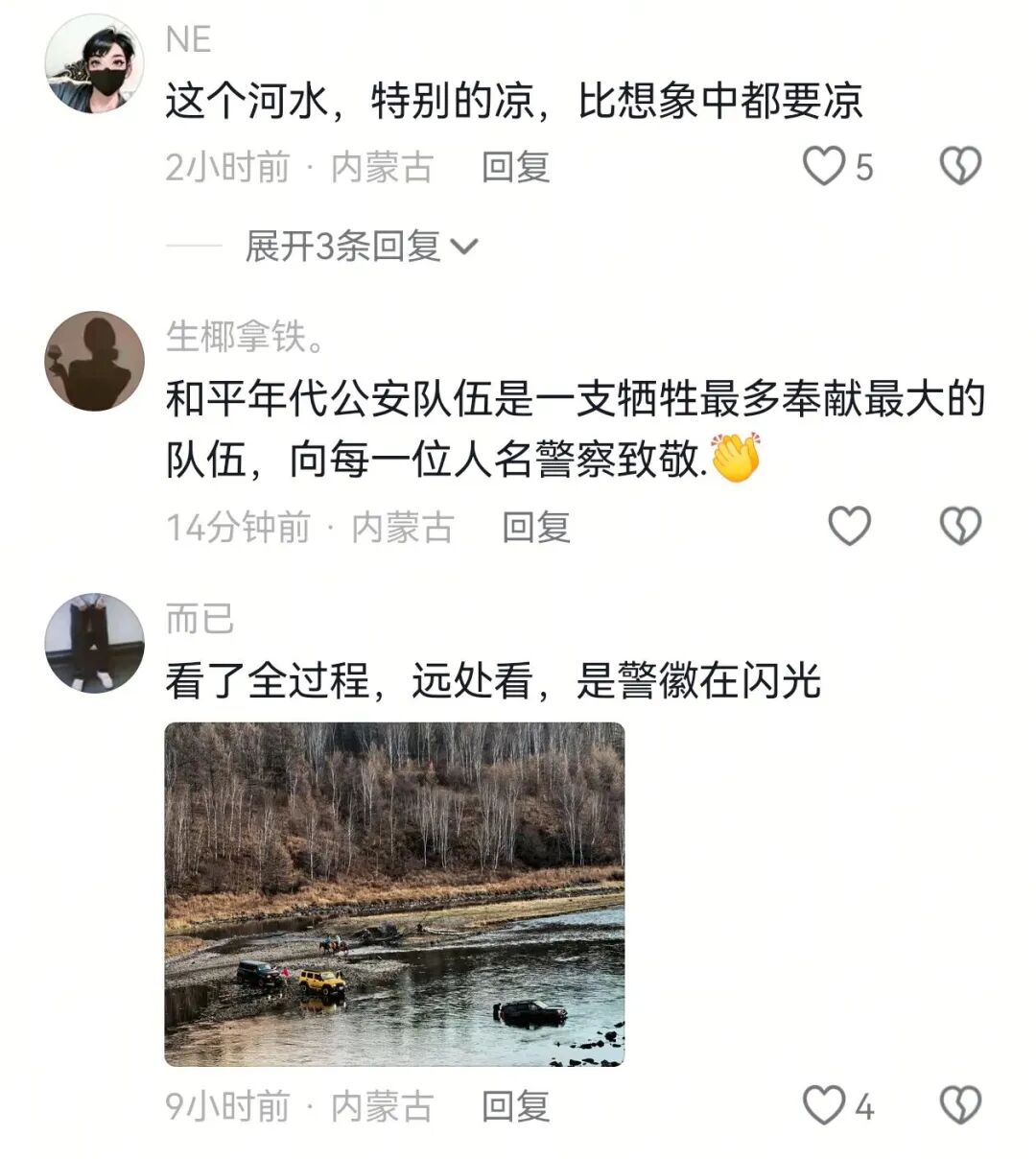Dislike NE's comment about the river water

click(960, 167)
